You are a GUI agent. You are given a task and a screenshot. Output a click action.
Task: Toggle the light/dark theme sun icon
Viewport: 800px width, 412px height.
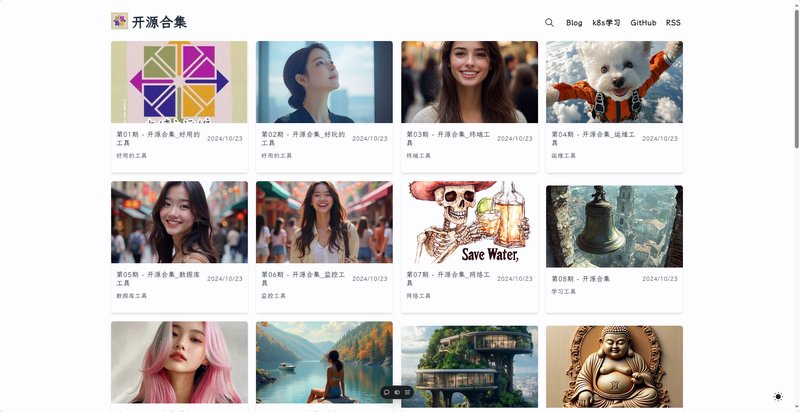778,397
